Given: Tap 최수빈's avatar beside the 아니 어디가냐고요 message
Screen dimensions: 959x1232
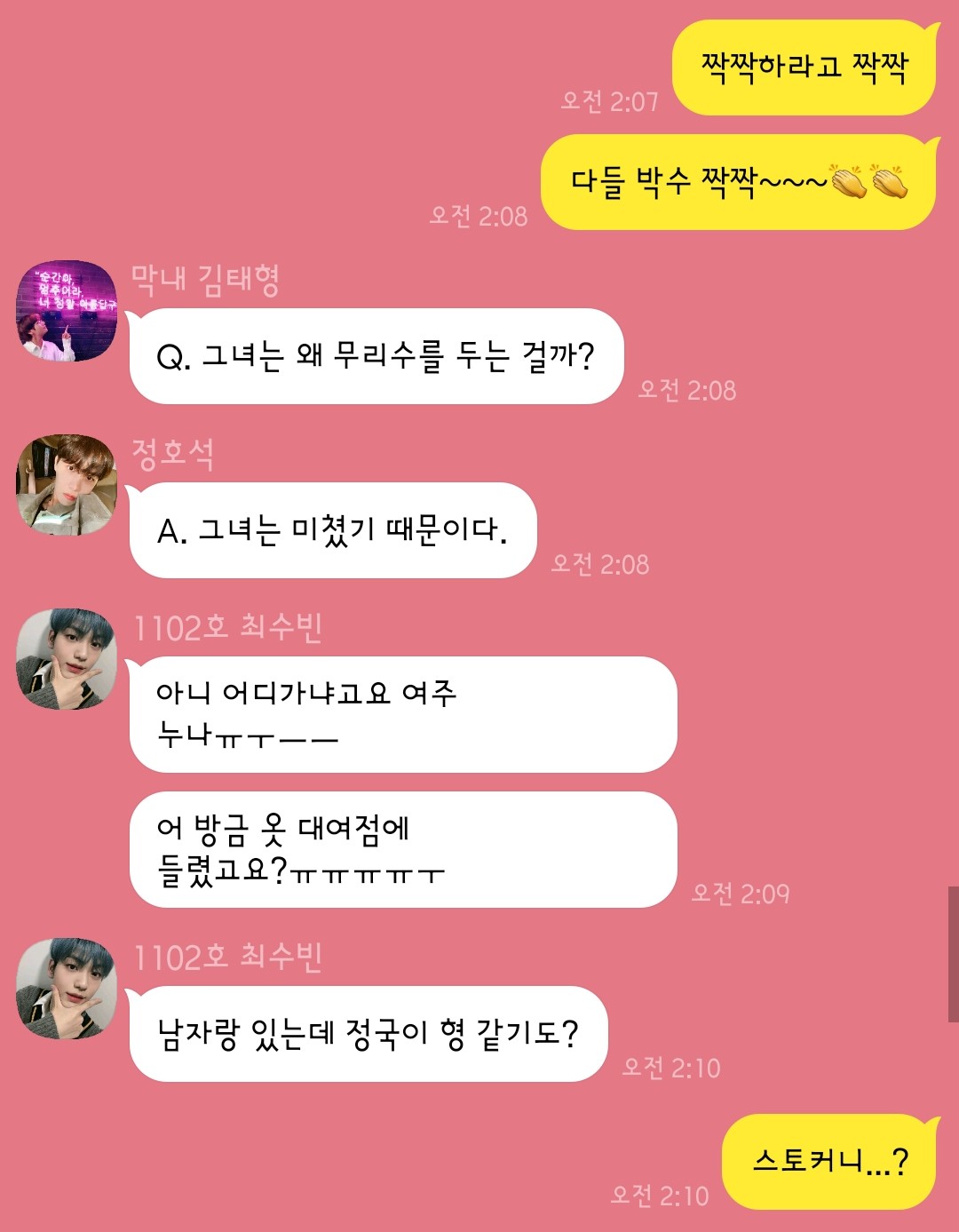Looking at the screenshot, I should 67,659.
